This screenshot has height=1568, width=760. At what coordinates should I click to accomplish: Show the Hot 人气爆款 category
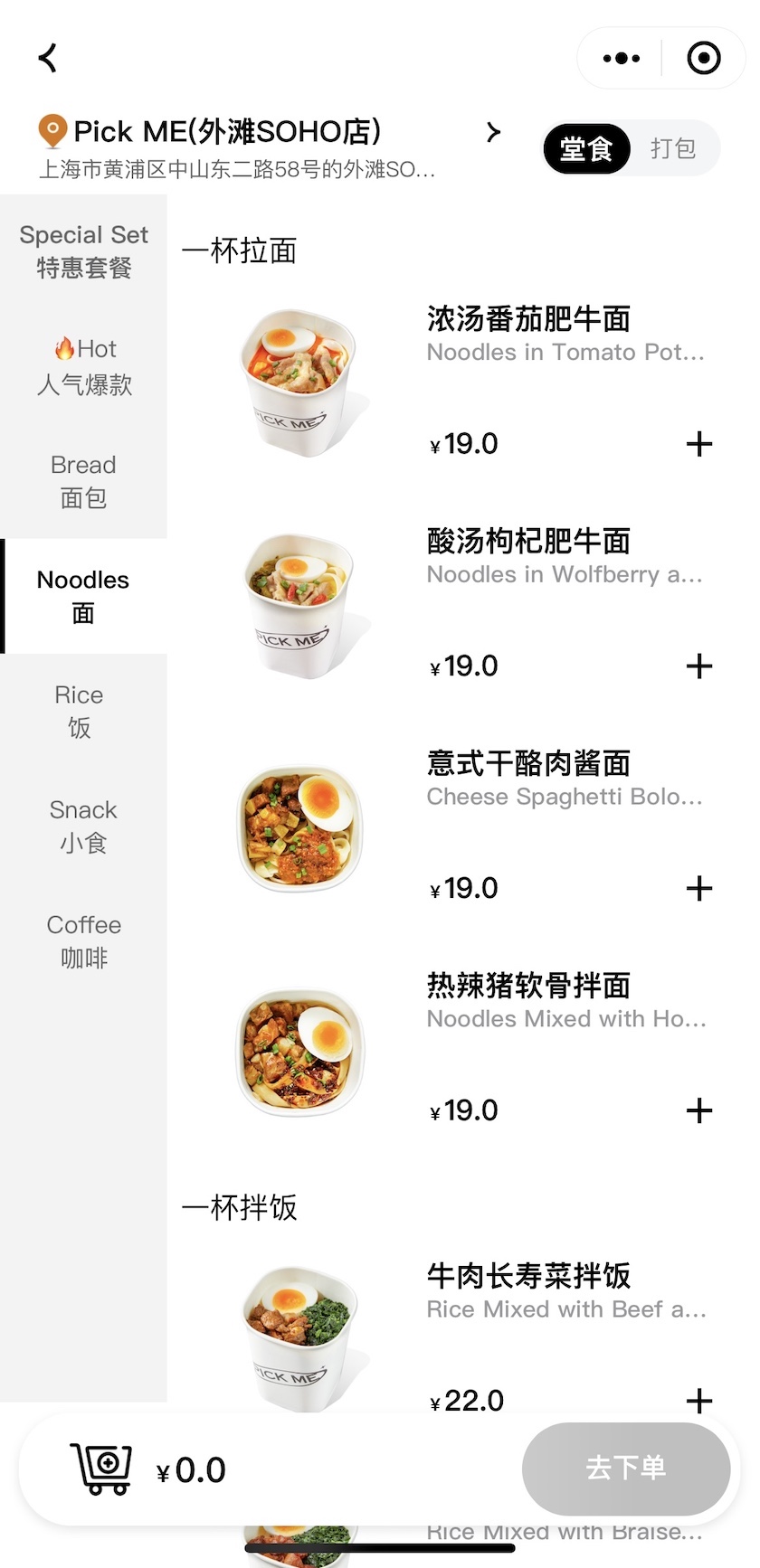click(x=83, y=366)
